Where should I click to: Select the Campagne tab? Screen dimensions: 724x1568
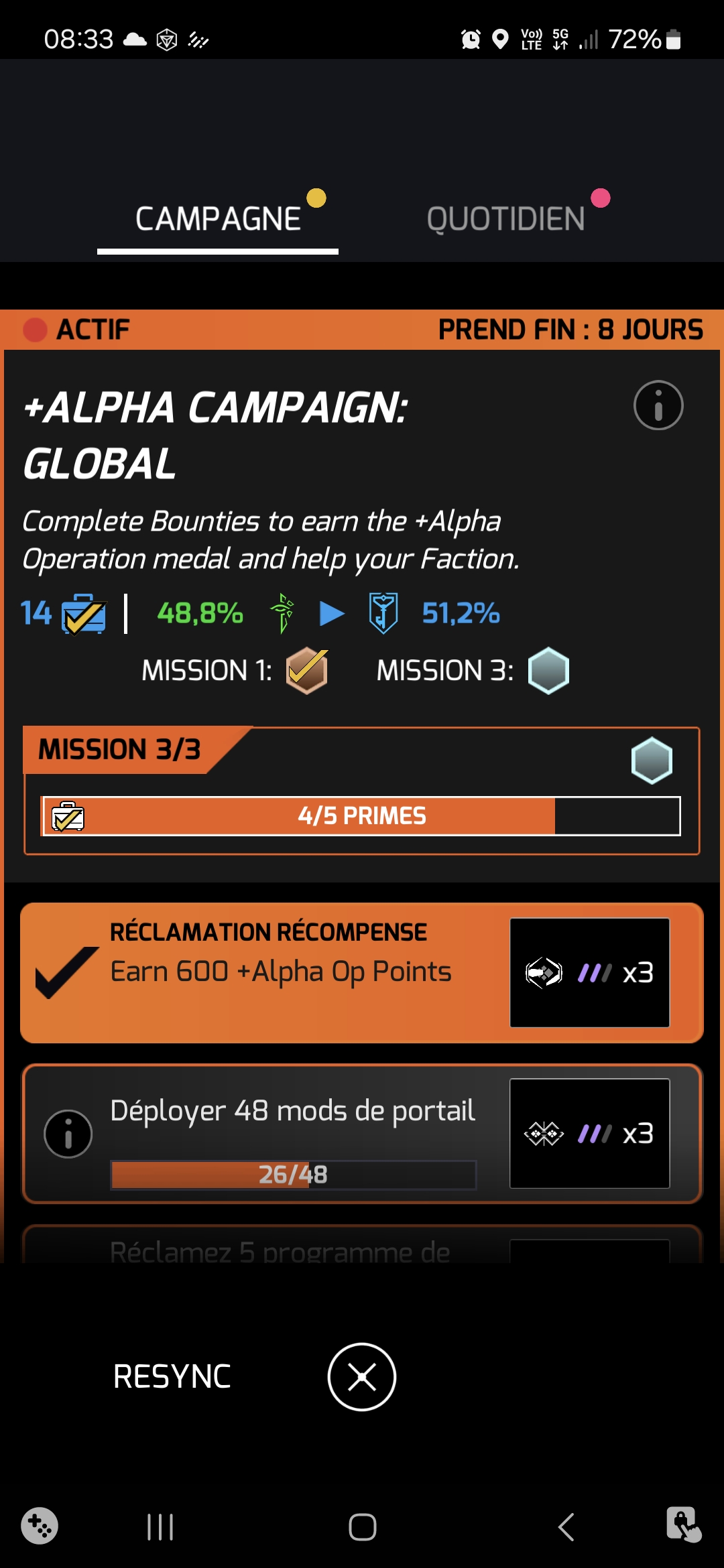[218, 219]
